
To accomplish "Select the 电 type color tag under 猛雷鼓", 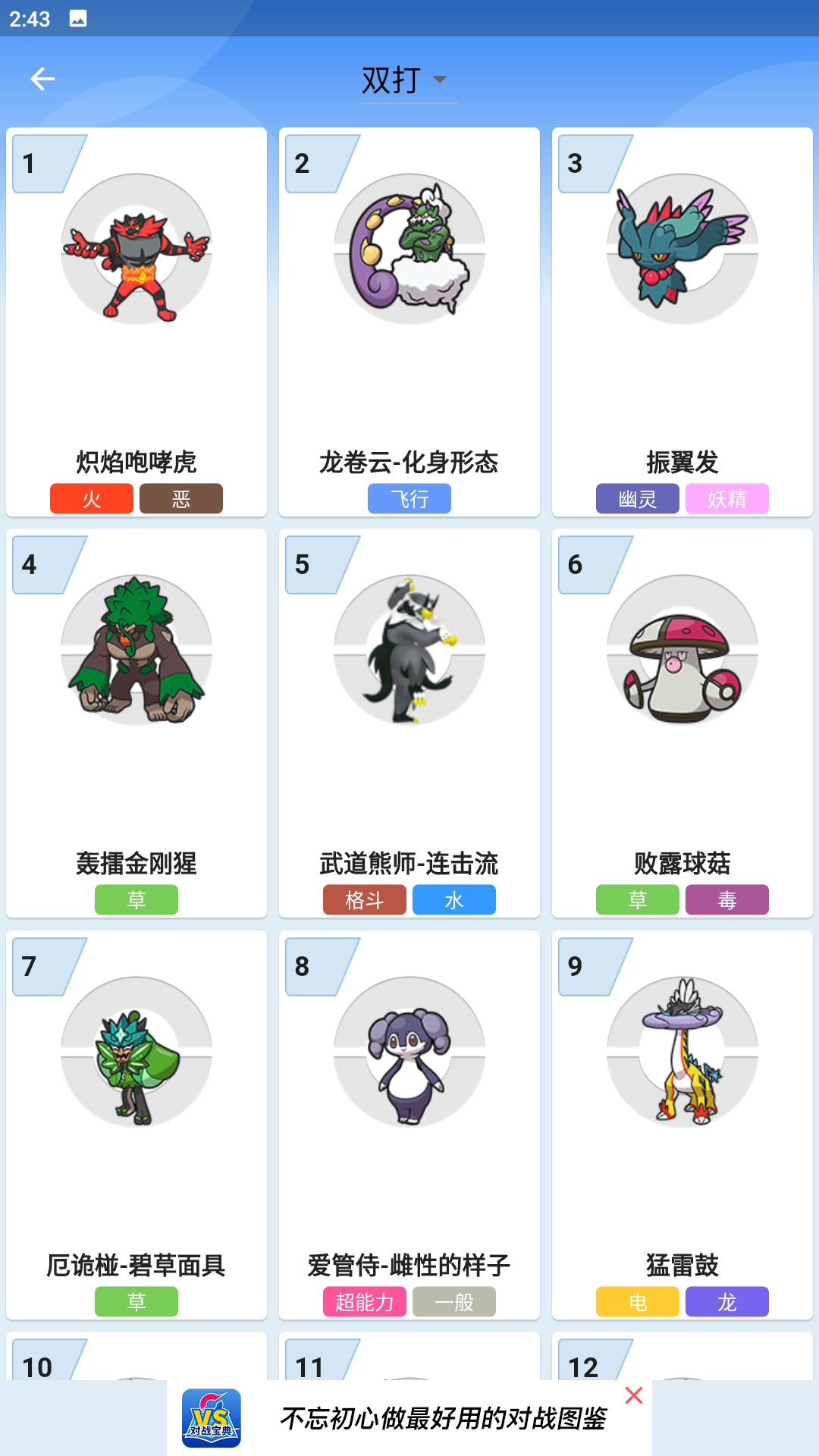I will click(637, 1301).
